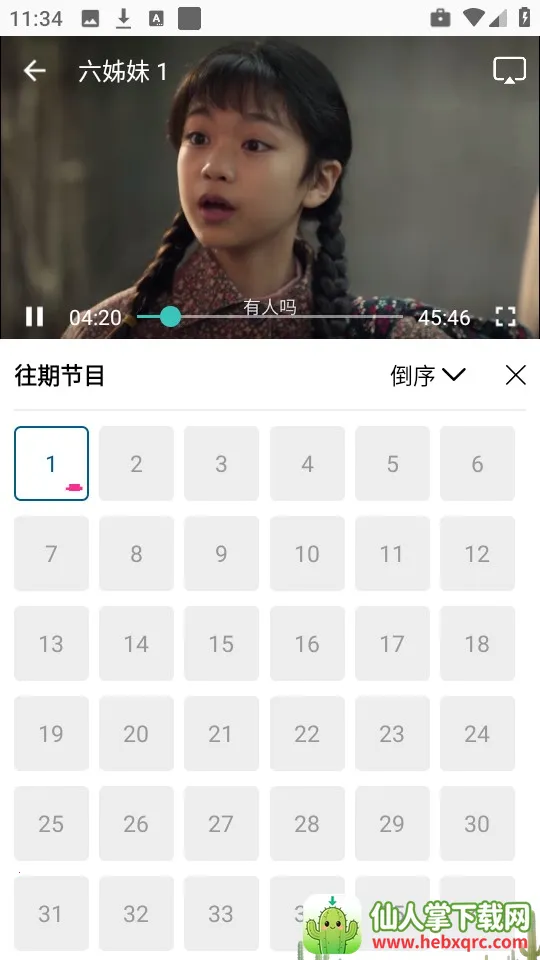Jump to episode 16
540x960 pixels.
pyautogui.click(x=307, y=643)
